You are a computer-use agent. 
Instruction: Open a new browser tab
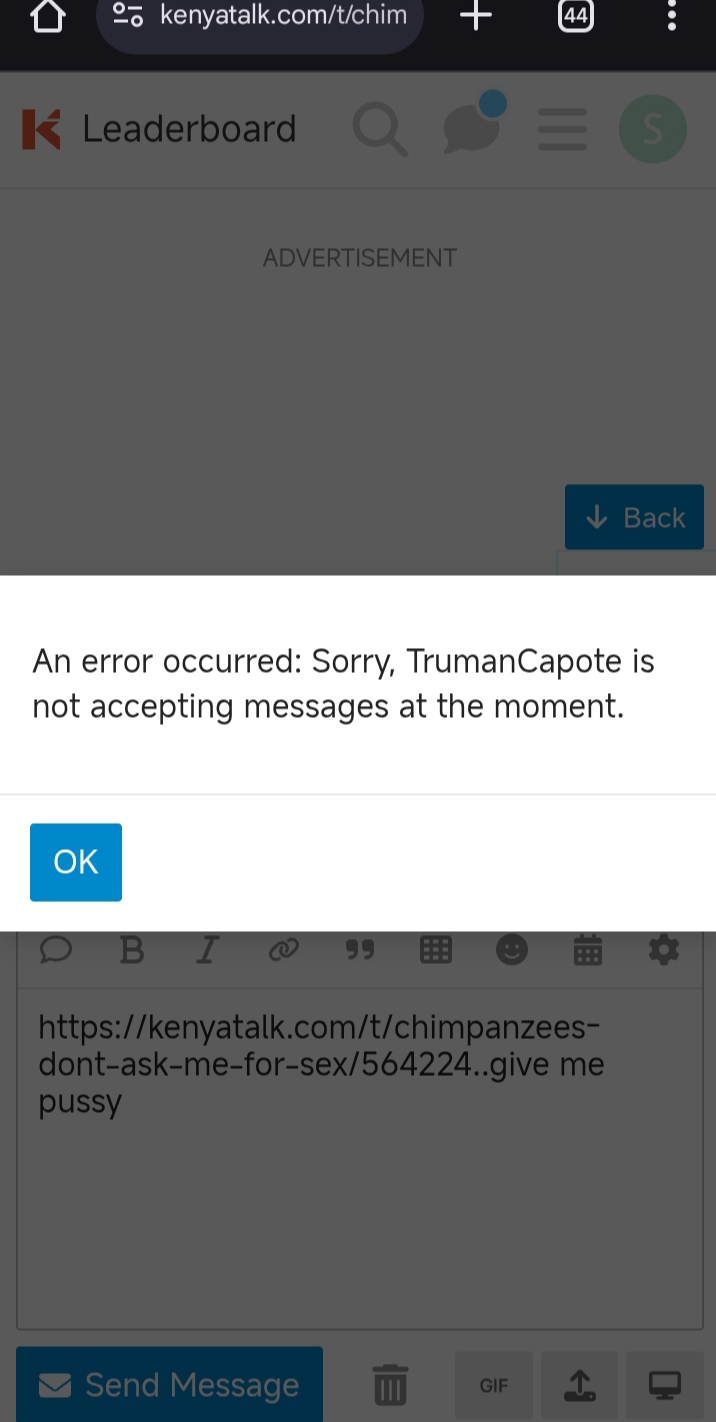coord(475,15)
